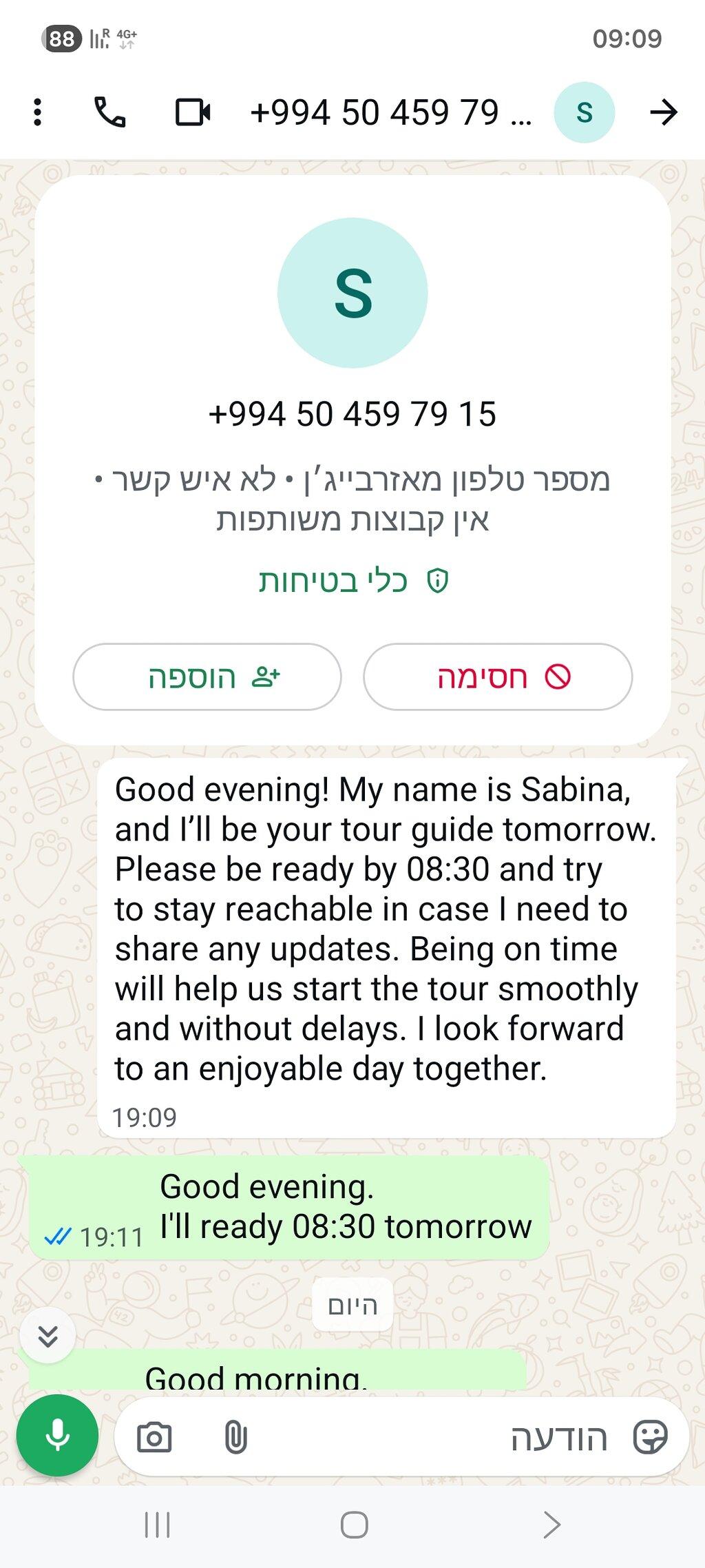Open recent apps from the navigation bar
The width and height of the screenshot is (705, 1568).
[158, 1525]
